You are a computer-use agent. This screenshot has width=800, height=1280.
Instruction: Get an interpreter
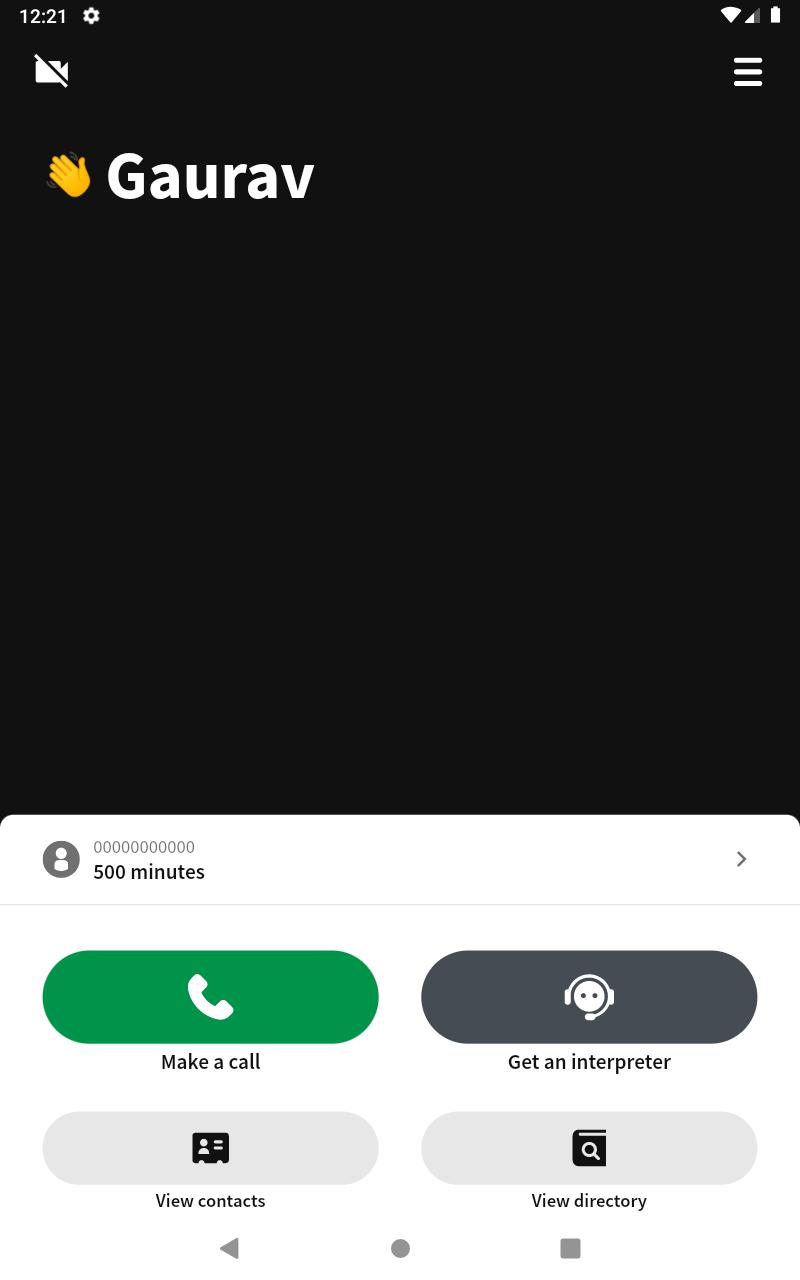click(x=589, y=997)
